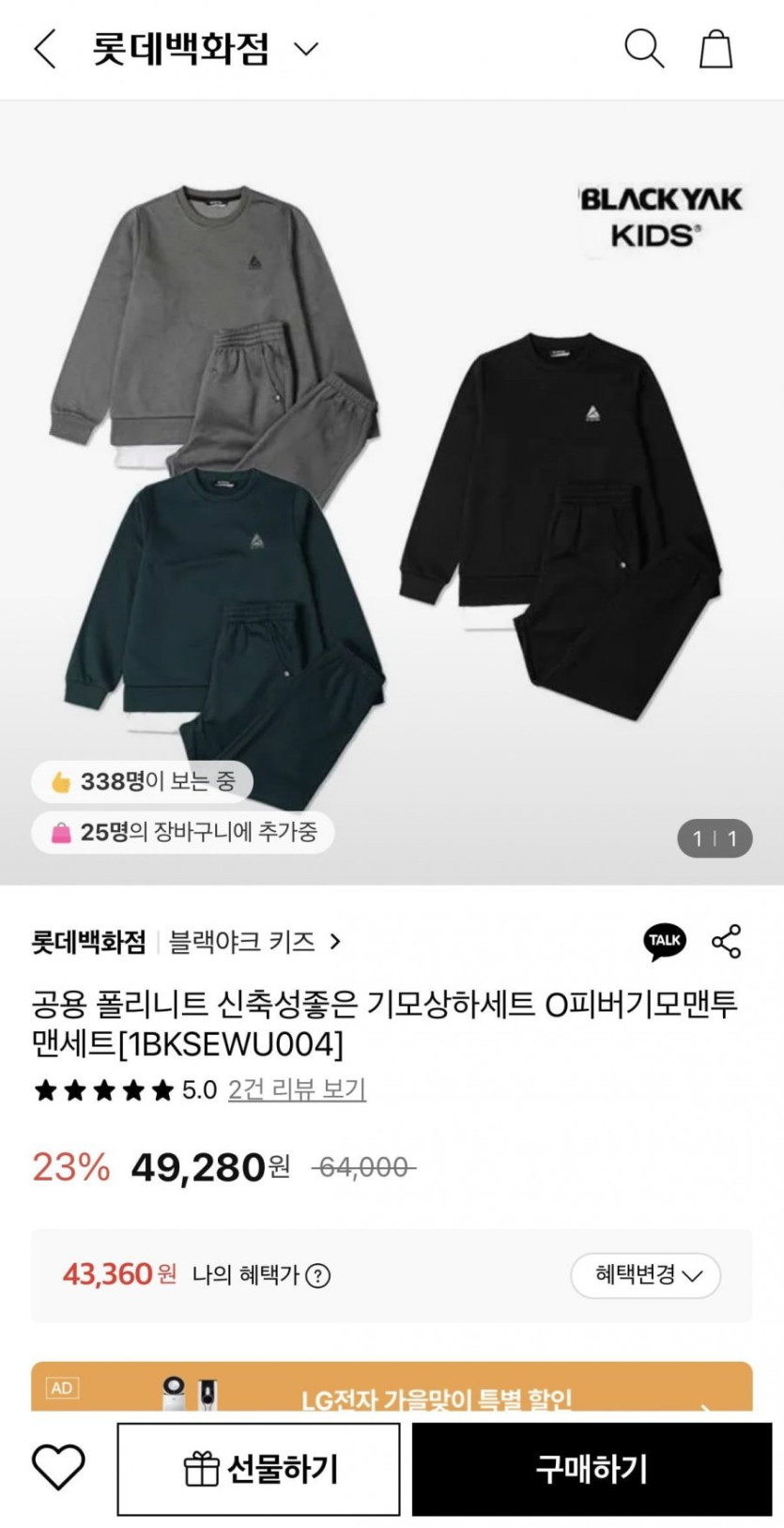
Task: Share this product
Action: [727, 941]
